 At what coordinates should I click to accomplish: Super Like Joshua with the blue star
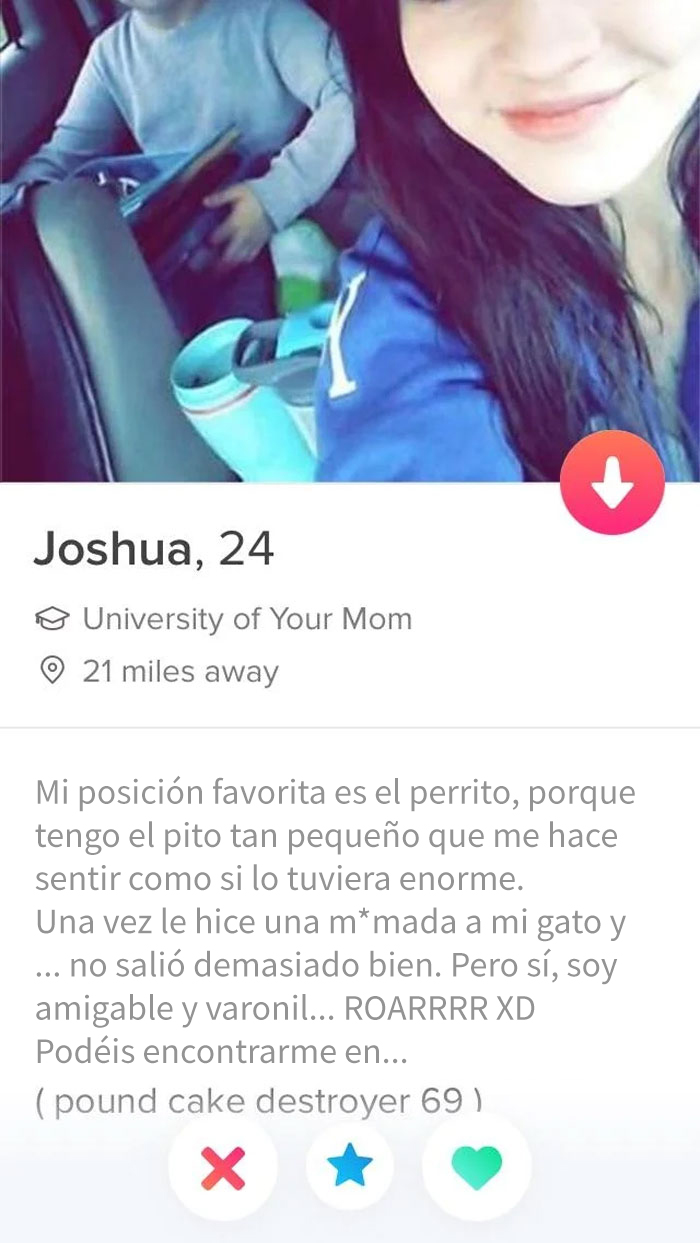[350, 1167]
